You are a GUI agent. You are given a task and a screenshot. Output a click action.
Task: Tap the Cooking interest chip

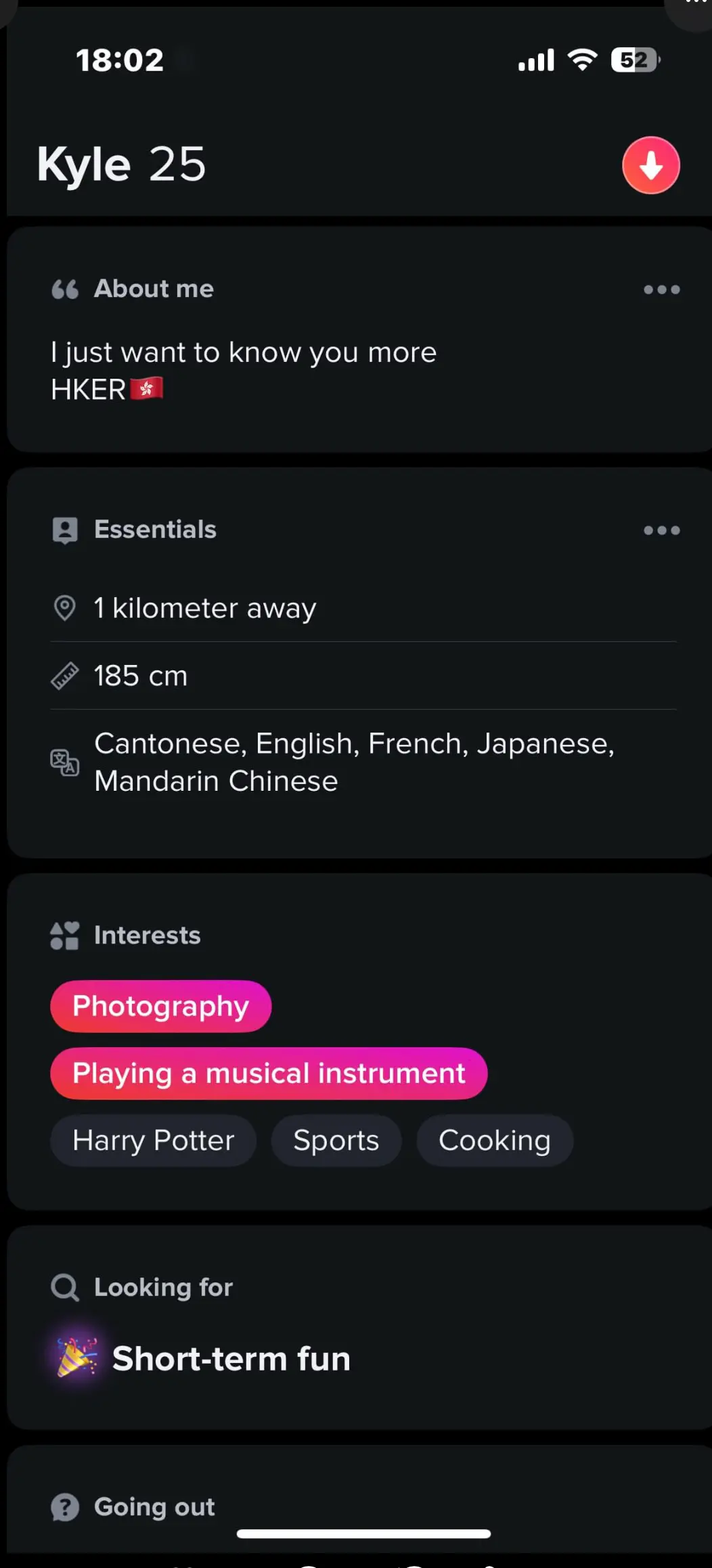[x=495, y=1140]
